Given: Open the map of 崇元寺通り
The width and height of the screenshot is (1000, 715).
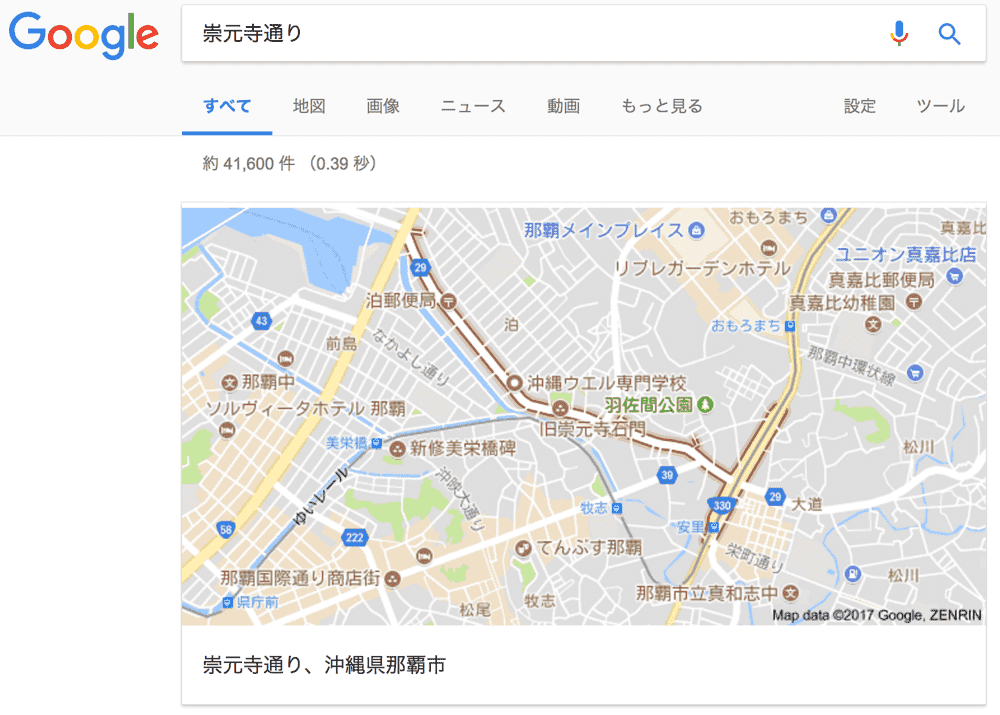Looking at the screenshot, I should 582,416.
